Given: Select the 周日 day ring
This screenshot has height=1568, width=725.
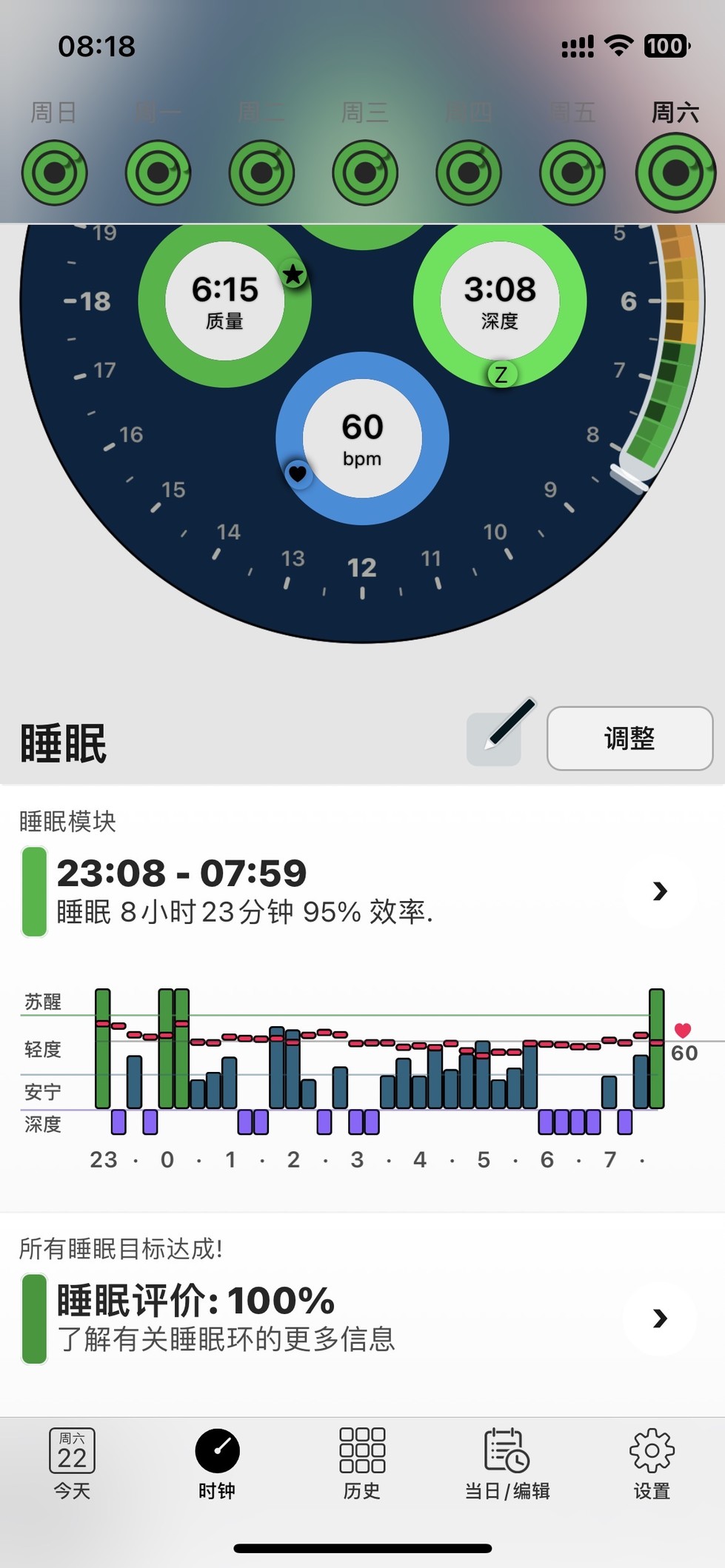Looking at the screenshot, I should point(54,172).
